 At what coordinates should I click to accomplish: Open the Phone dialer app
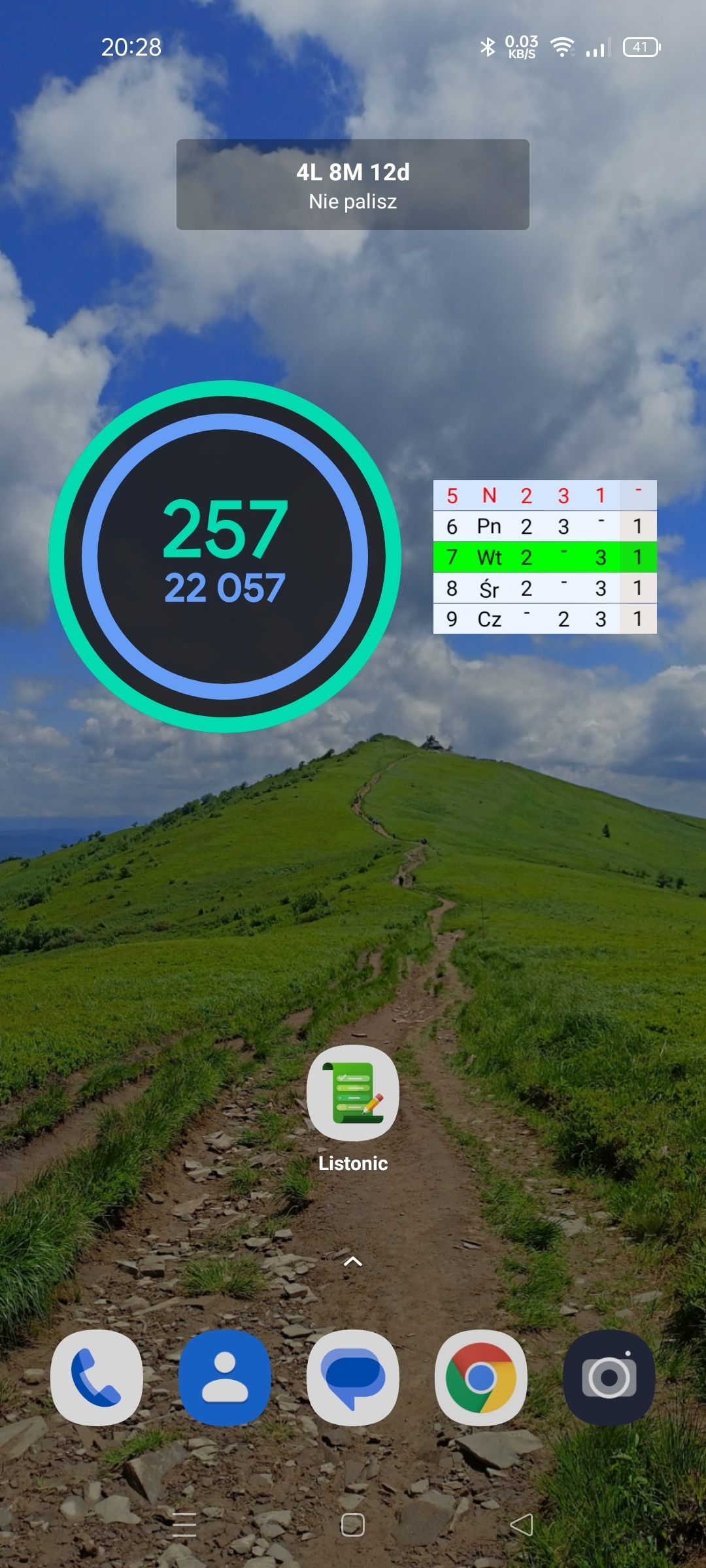pos(97,1377)
